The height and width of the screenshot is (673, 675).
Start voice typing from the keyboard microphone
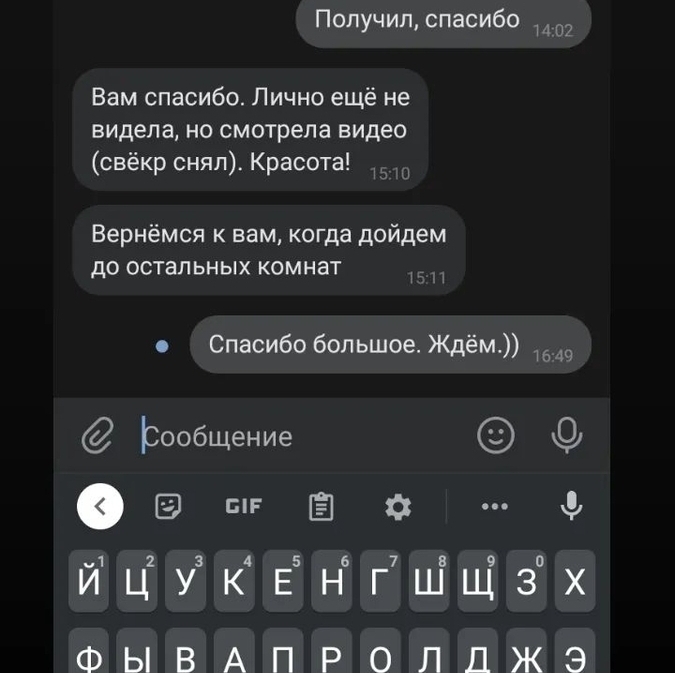[571, 507]
